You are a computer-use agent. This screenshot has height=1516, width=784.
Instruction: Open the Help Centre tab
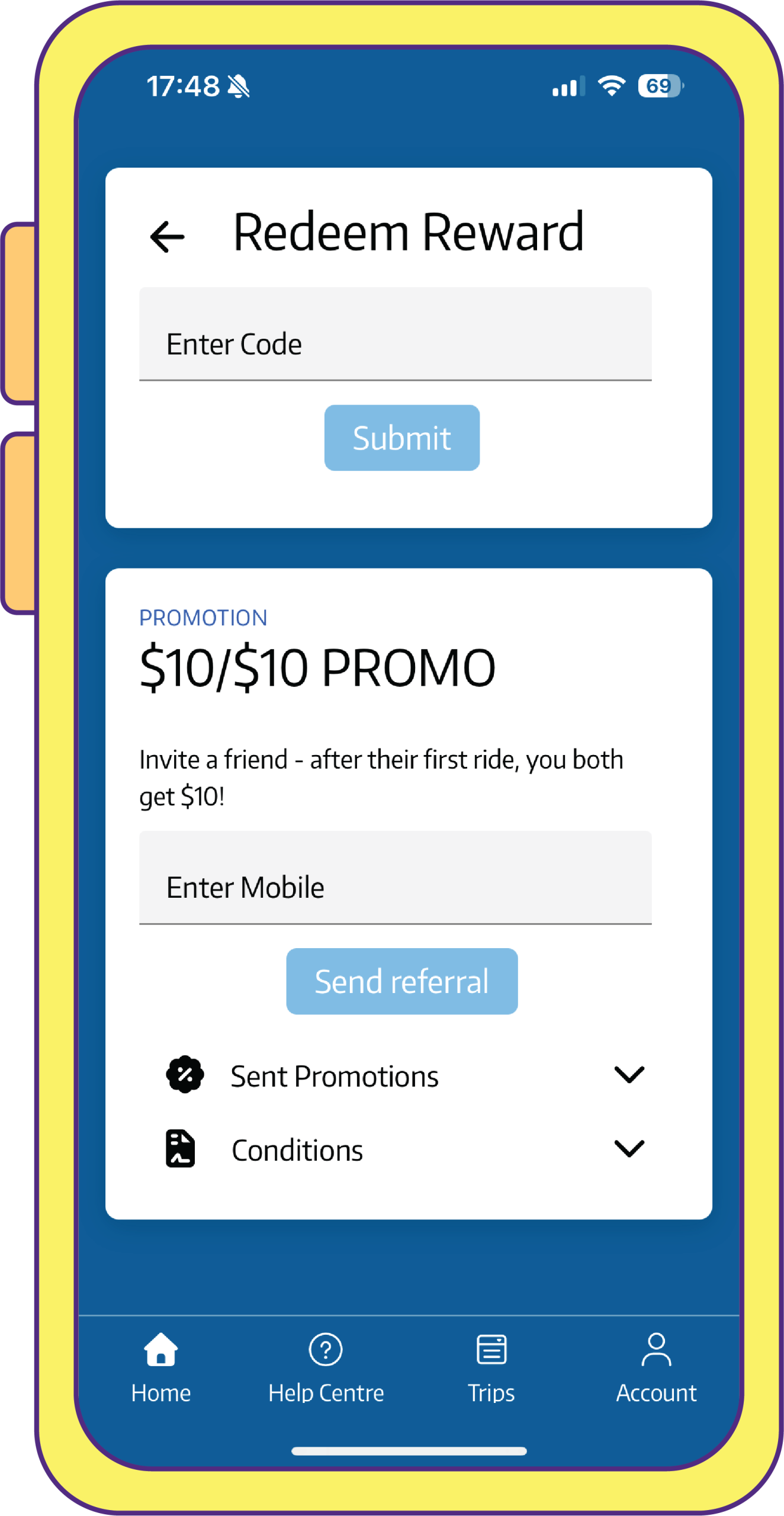326,1368
